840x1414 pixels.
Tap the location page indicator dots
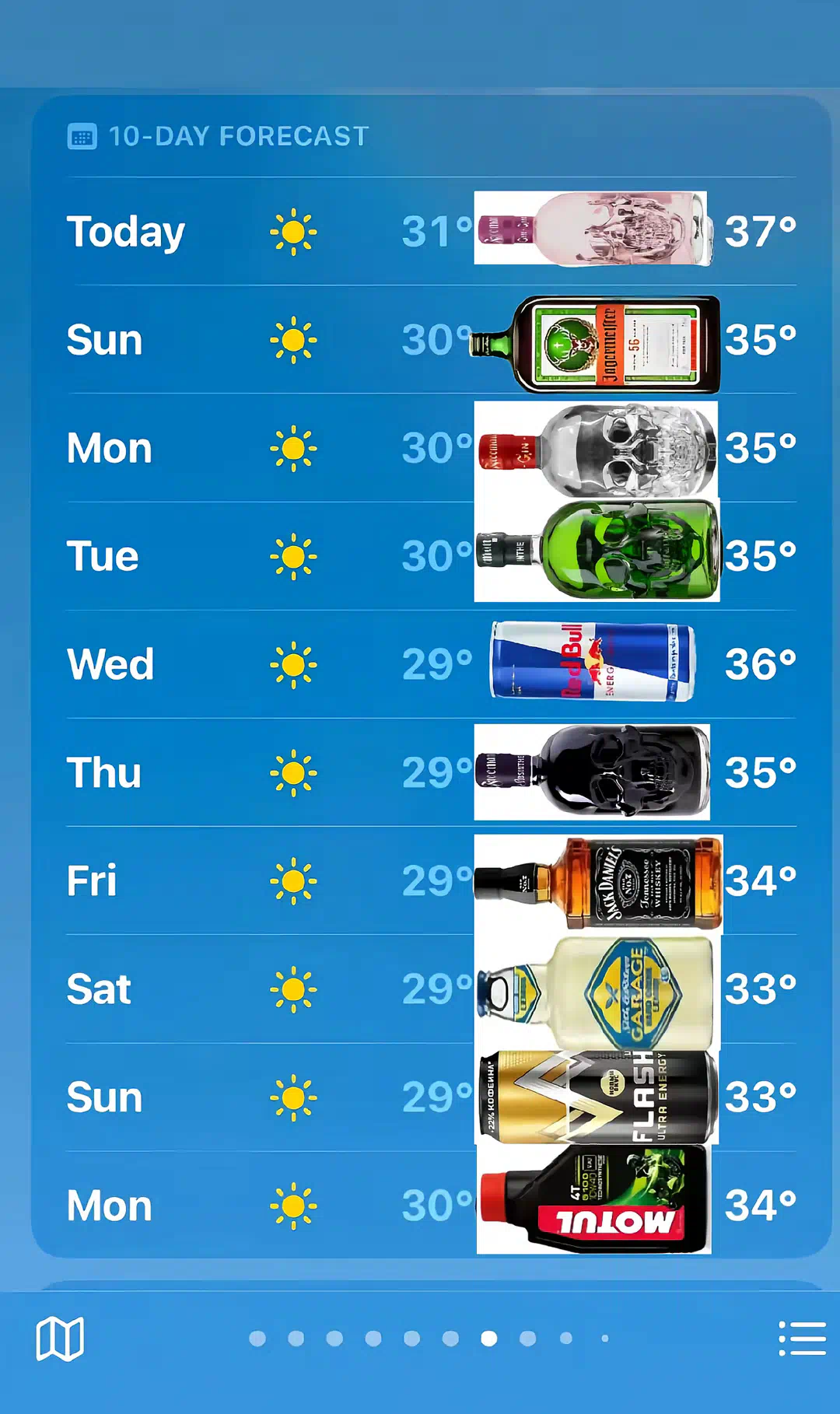click(x=429, y=1339)
